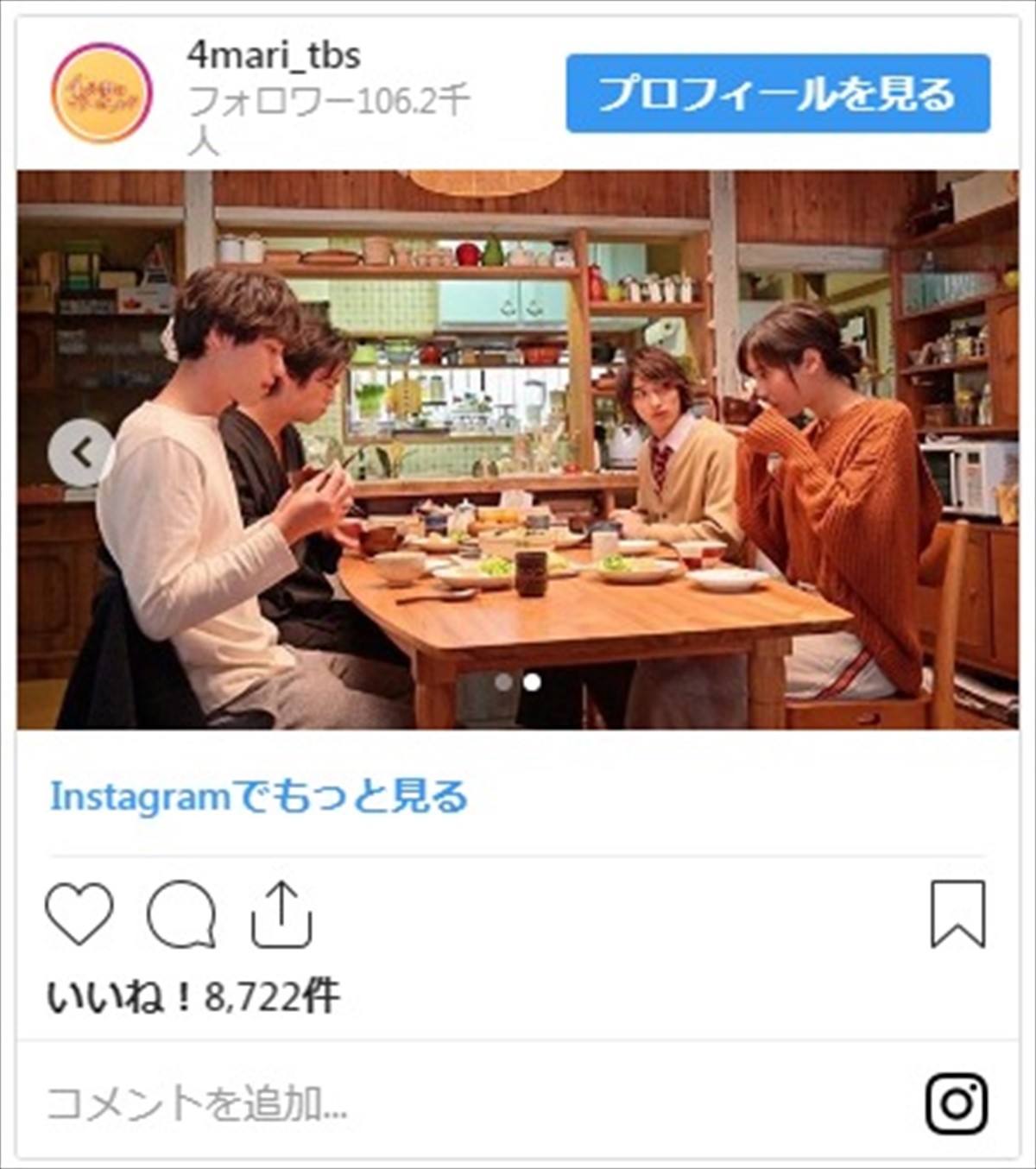This screenshot has height=1169, width=1036.
Task: Tap the プロフィールを見る button
Action: pos(778,93)
